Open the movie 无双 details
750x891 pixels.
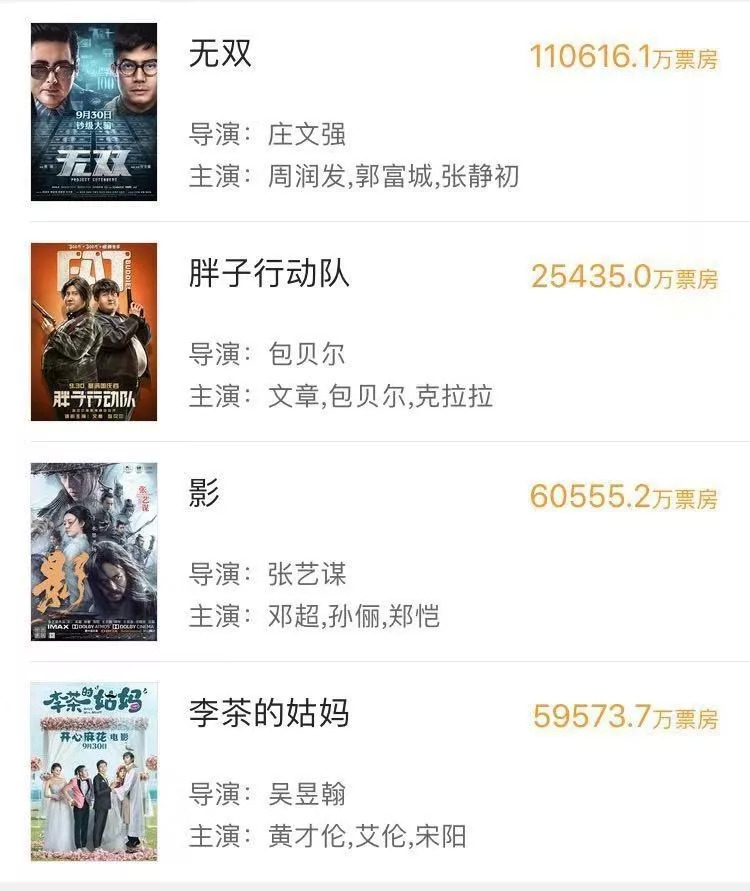pos(221,54)
